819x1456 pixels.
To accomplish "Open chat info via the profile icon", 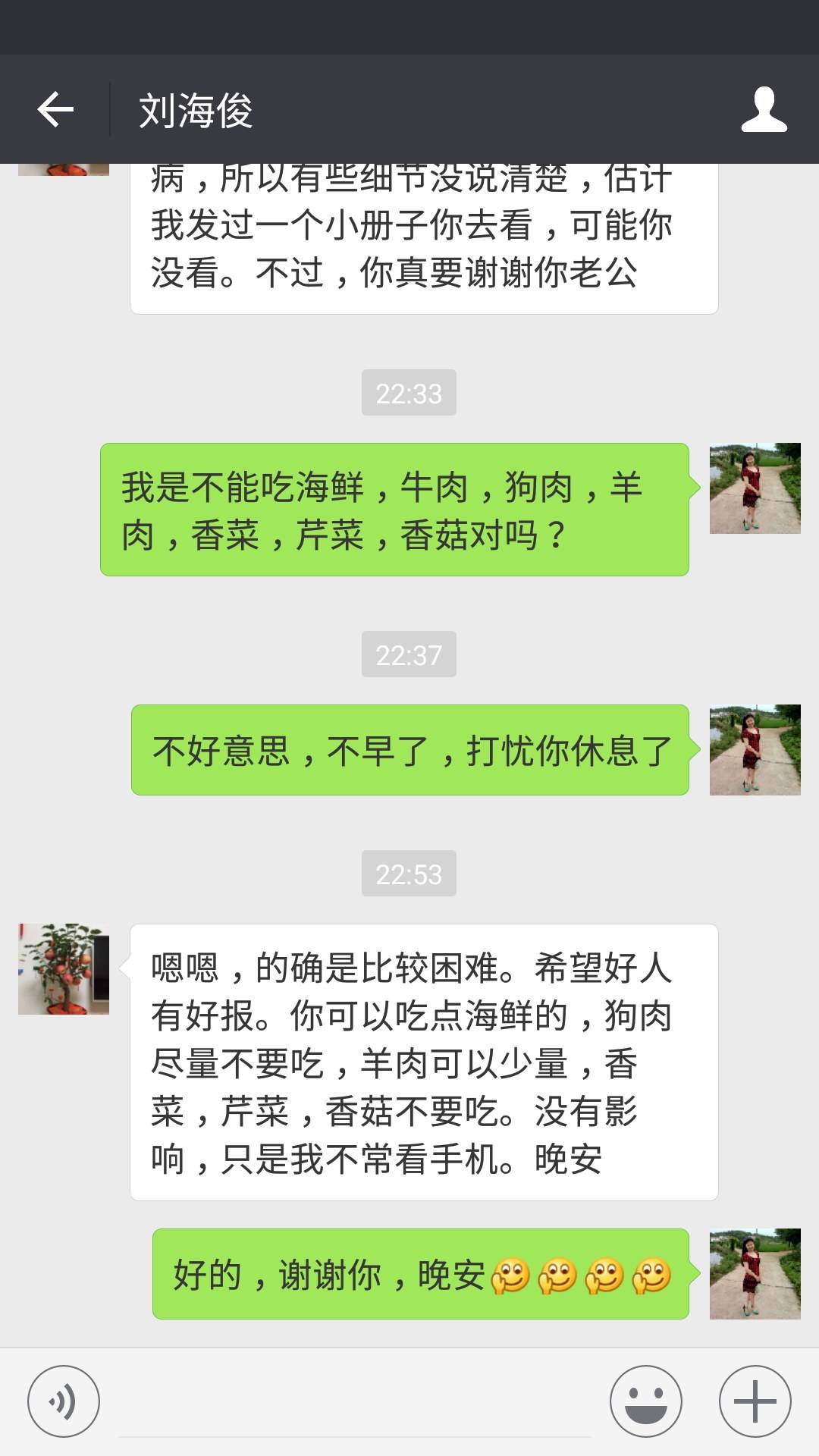I will 764,110.
